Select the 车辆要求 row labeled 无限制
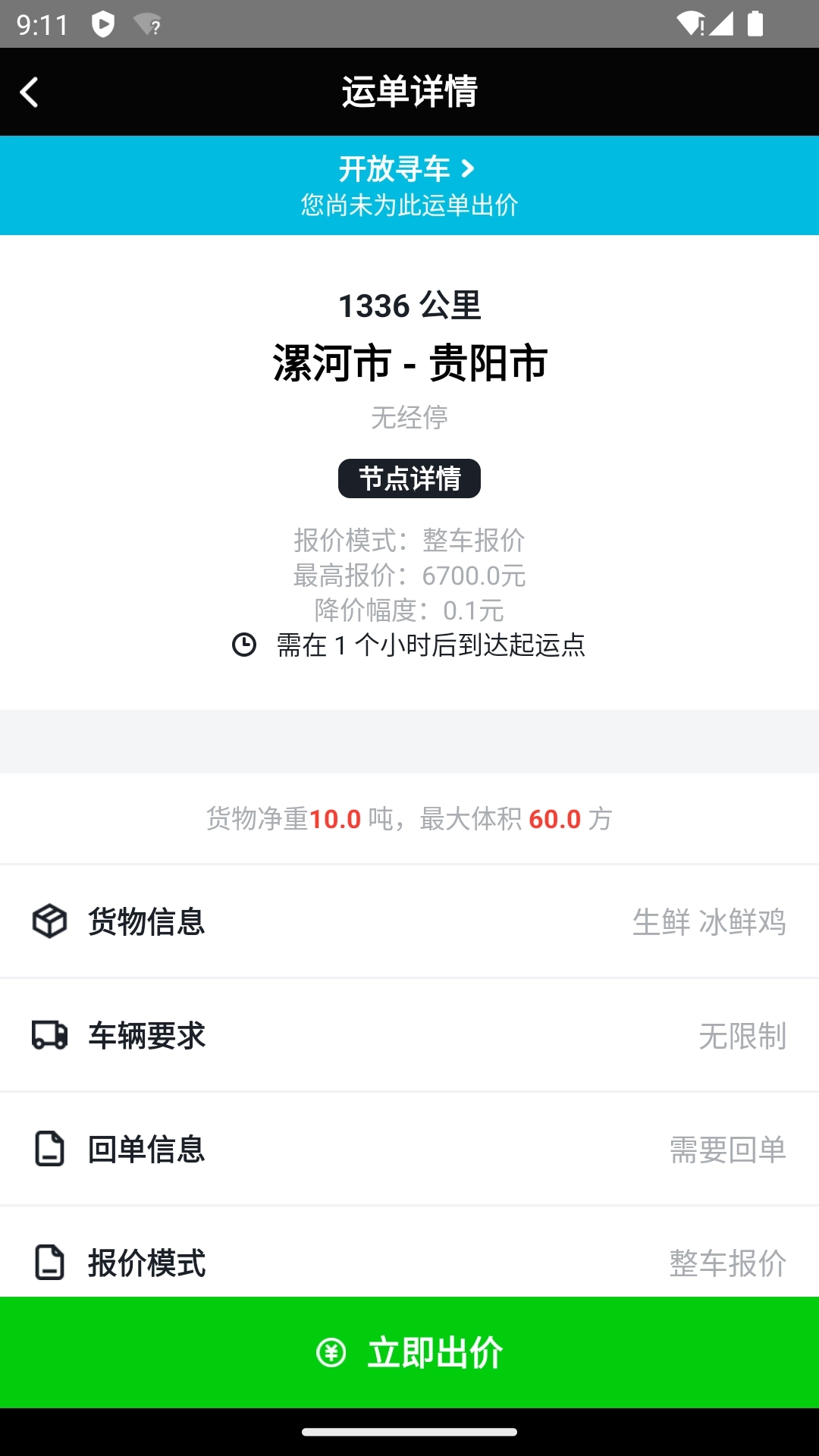 [409, 1036]
